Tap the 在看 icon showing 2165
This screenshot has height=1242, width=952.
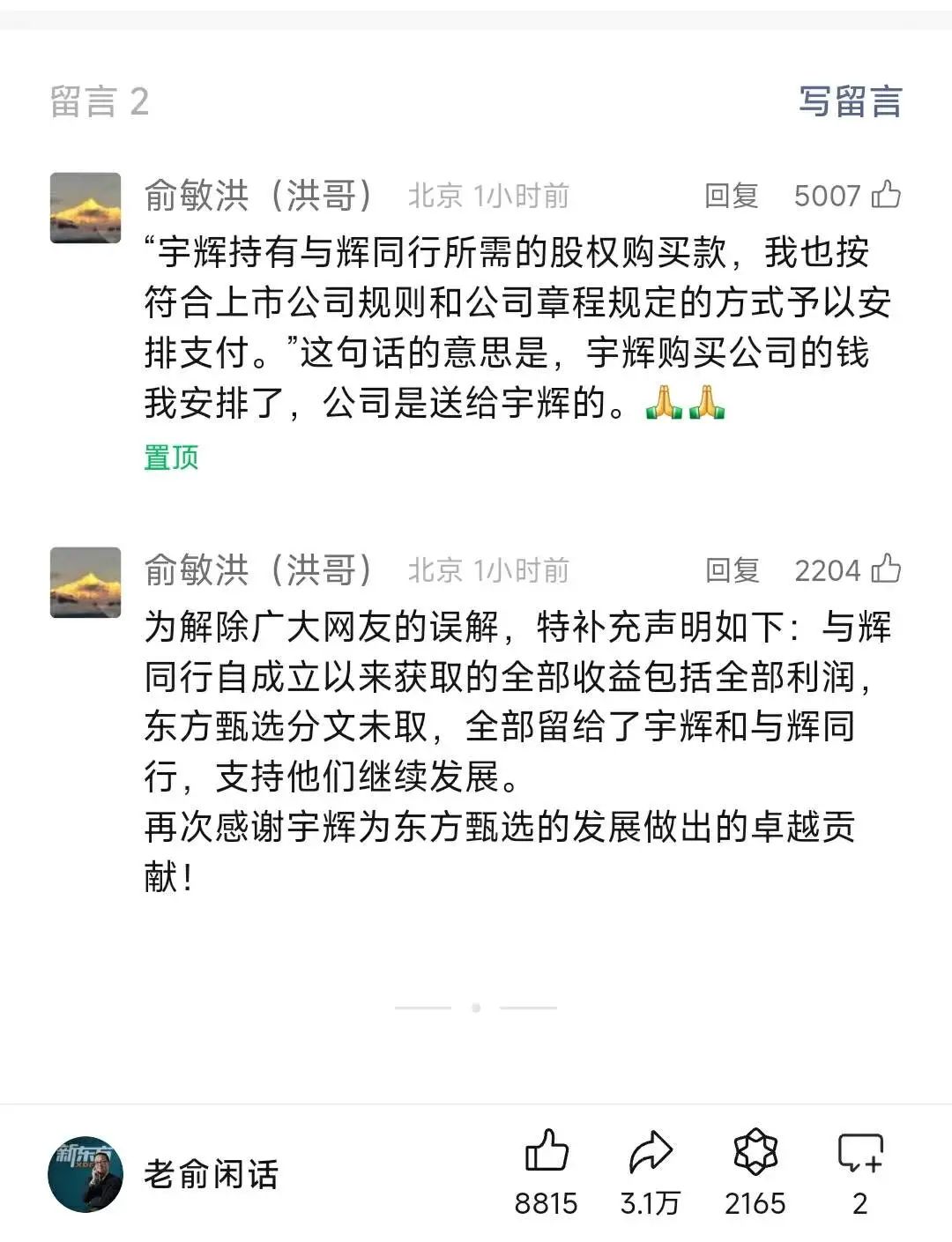755,1153
